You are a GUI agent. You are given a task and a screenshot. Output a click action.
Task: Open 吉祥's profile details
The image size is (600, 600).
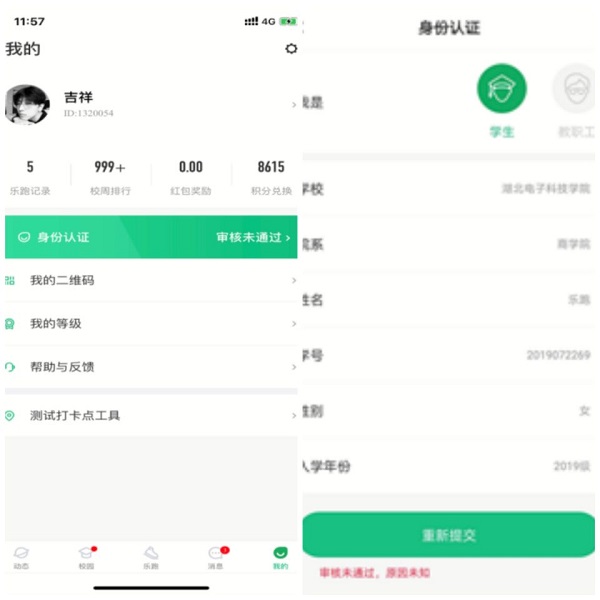click(150, 104)
